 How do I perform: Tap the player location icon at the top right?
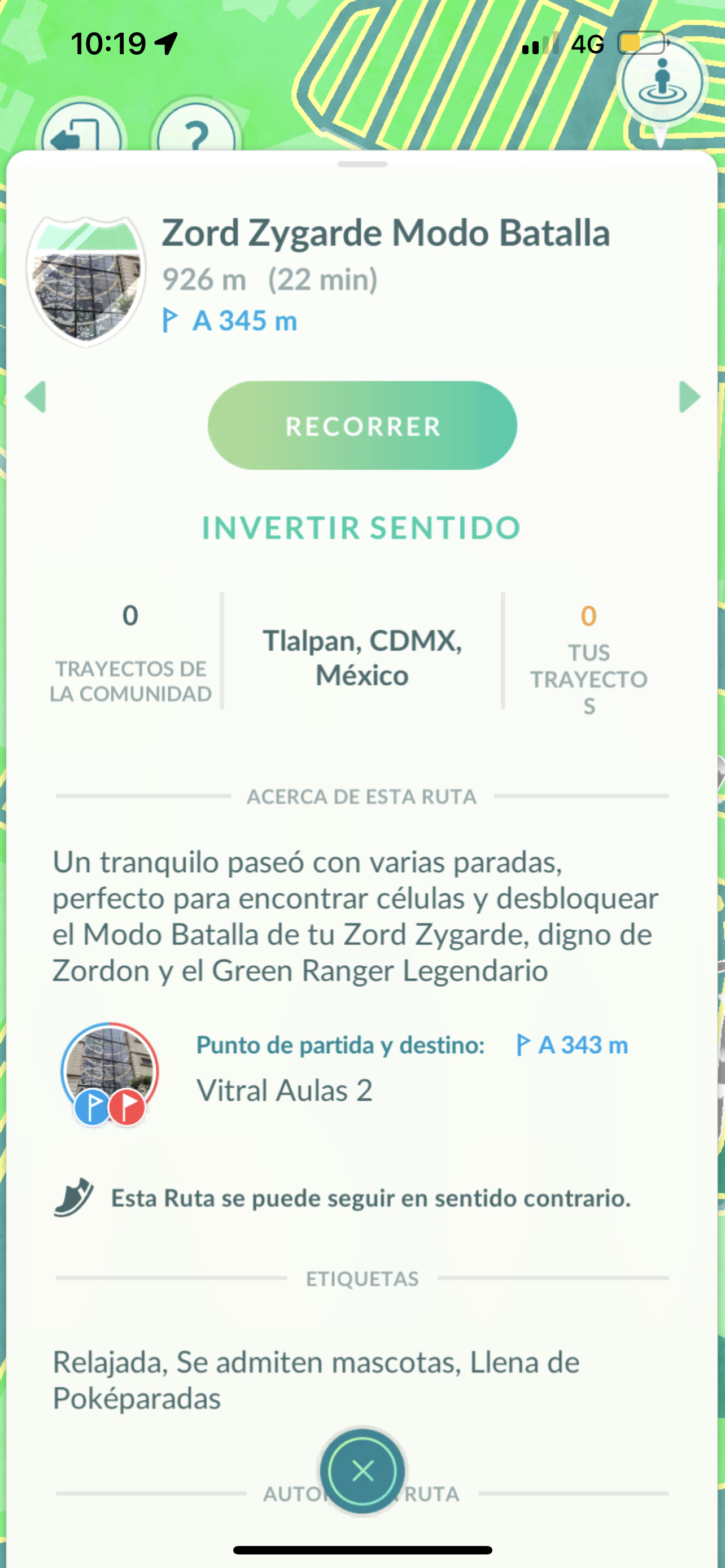(662, 82)
